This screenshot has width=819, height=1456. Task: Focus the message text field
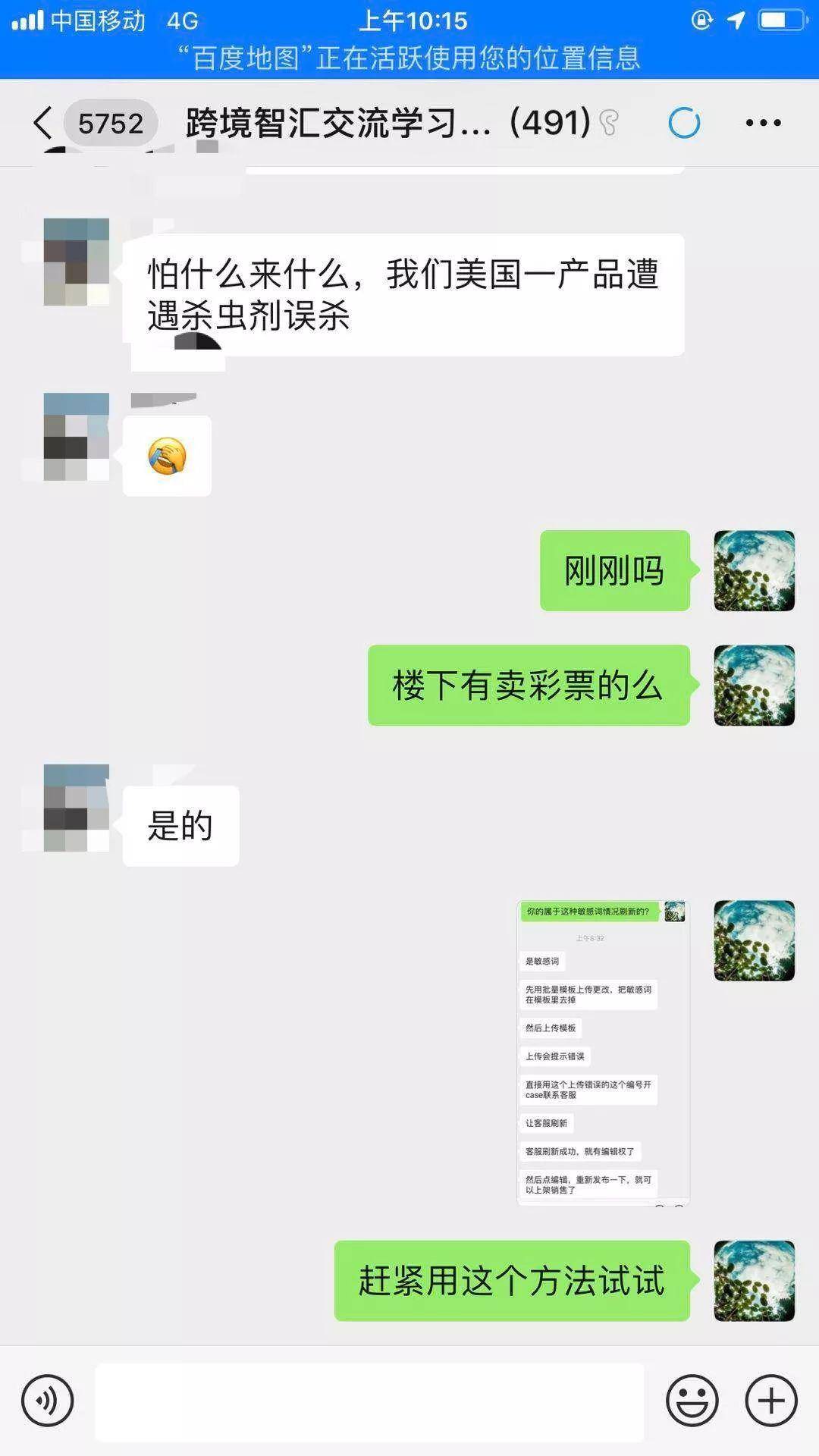[369, 1401]
